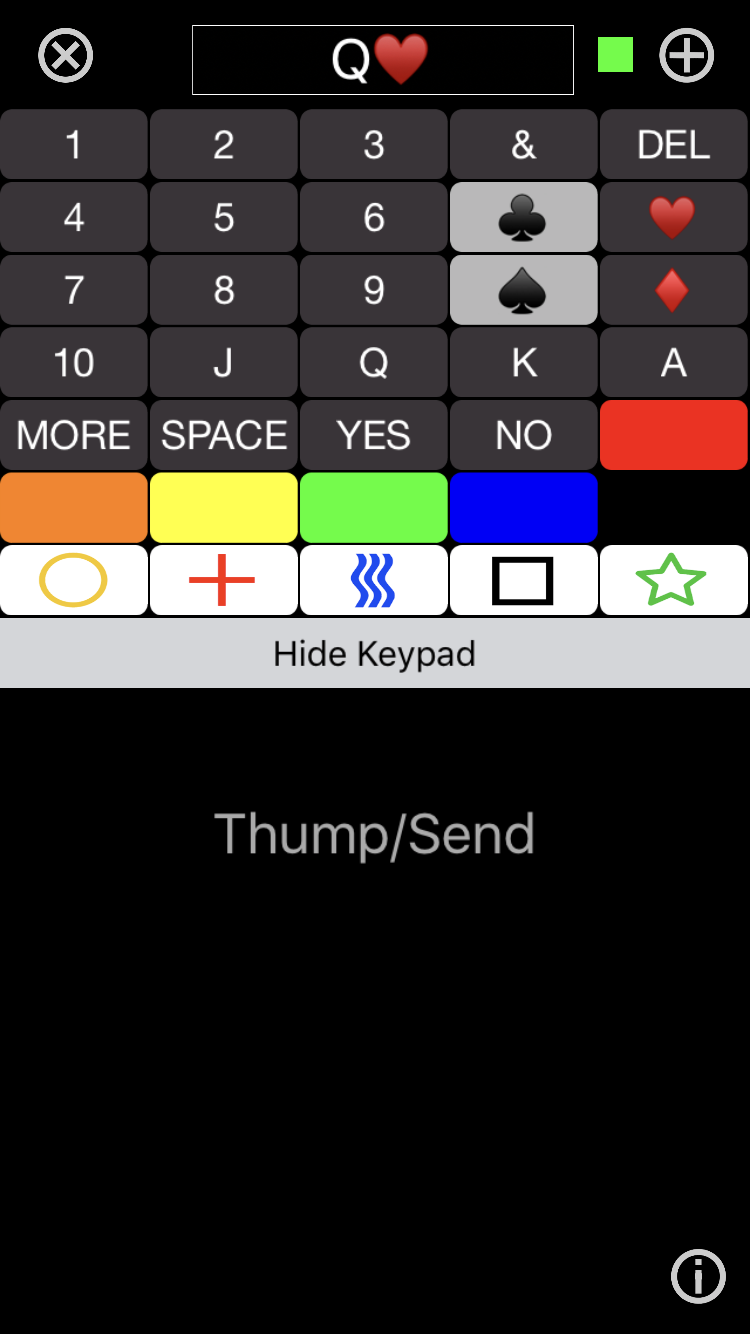Viewport: 750px width, 1334px height.
Task: Open the info icon
Action: [x=698, y=1276]
